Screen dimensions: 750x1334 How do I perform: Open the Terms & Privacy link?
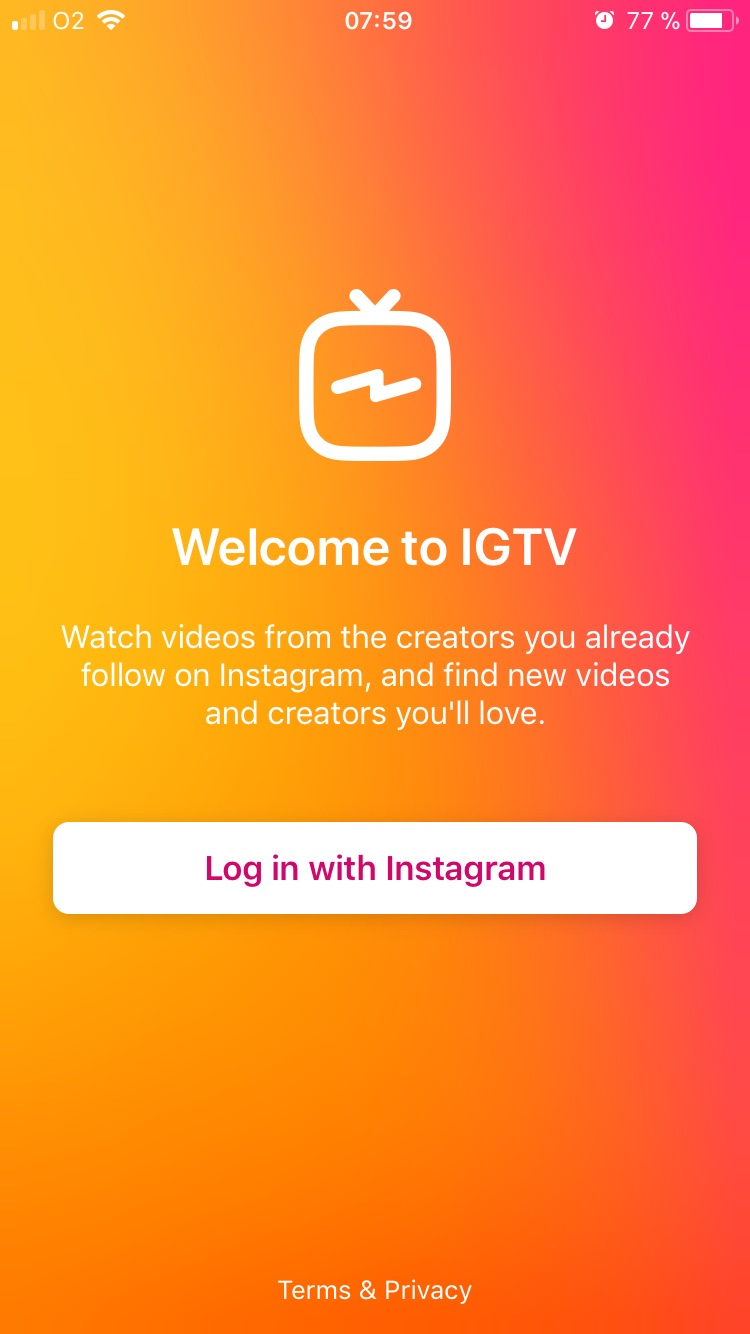point(375,1290)
